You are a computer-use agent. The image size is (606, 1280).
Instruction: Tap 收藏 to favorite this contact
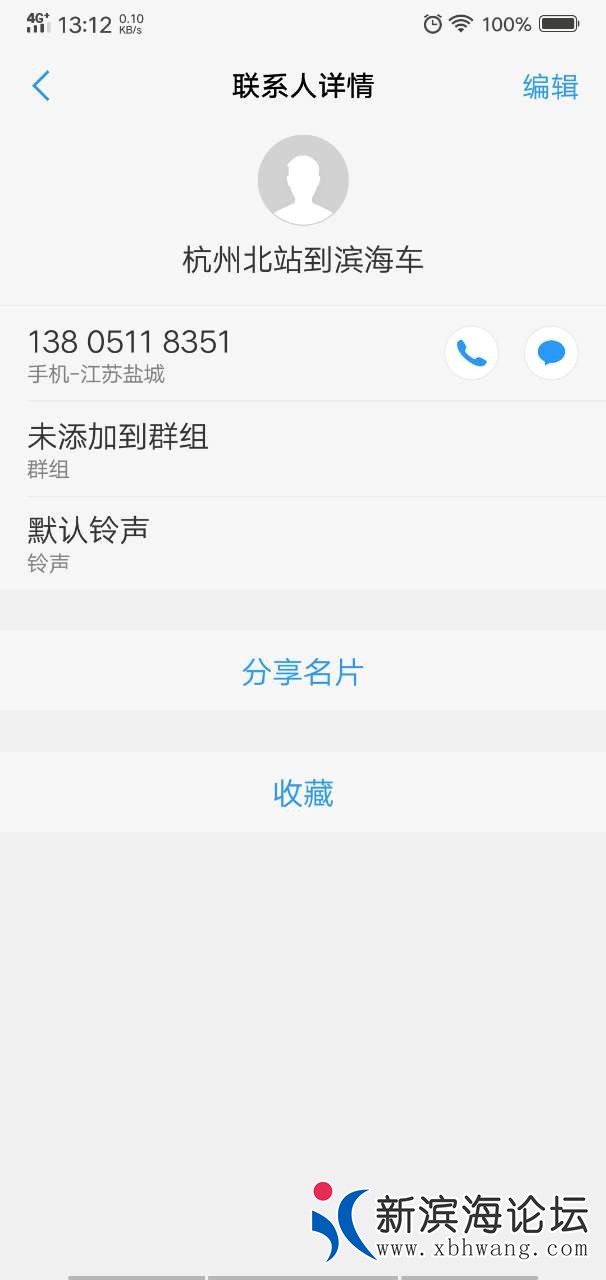[302, 793]
